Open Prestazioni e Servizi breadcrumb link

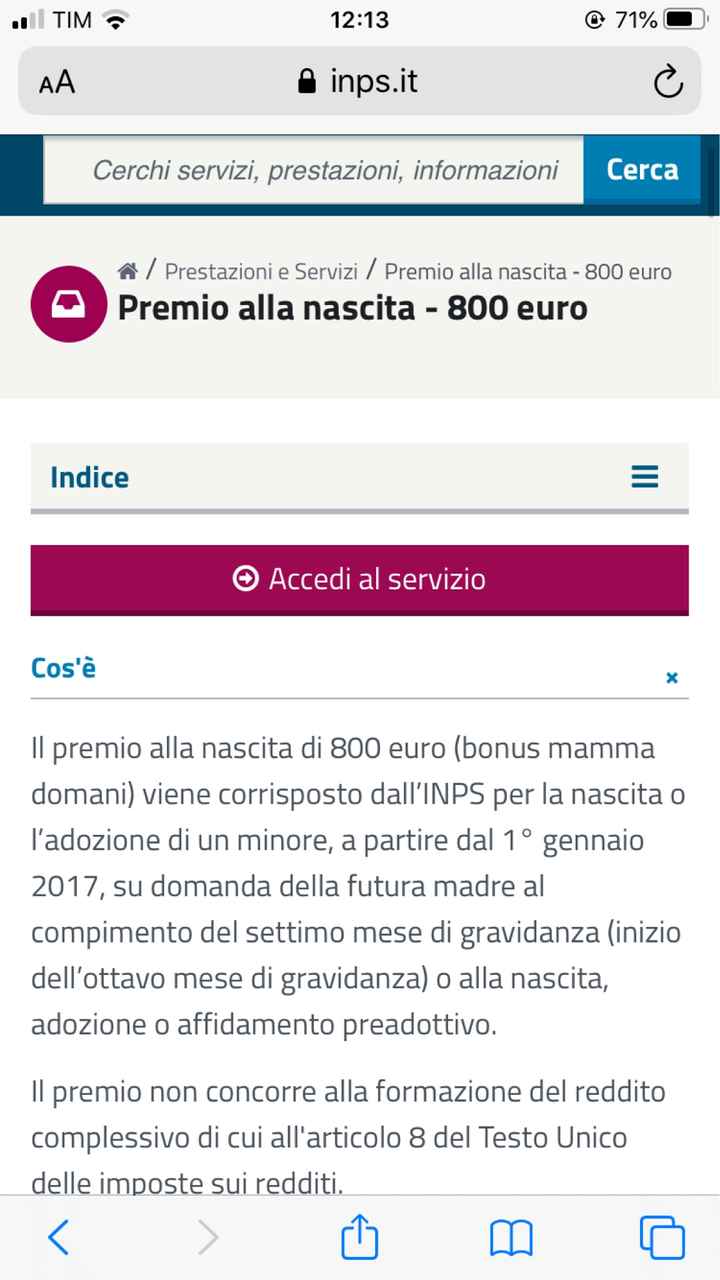point(261,271)
